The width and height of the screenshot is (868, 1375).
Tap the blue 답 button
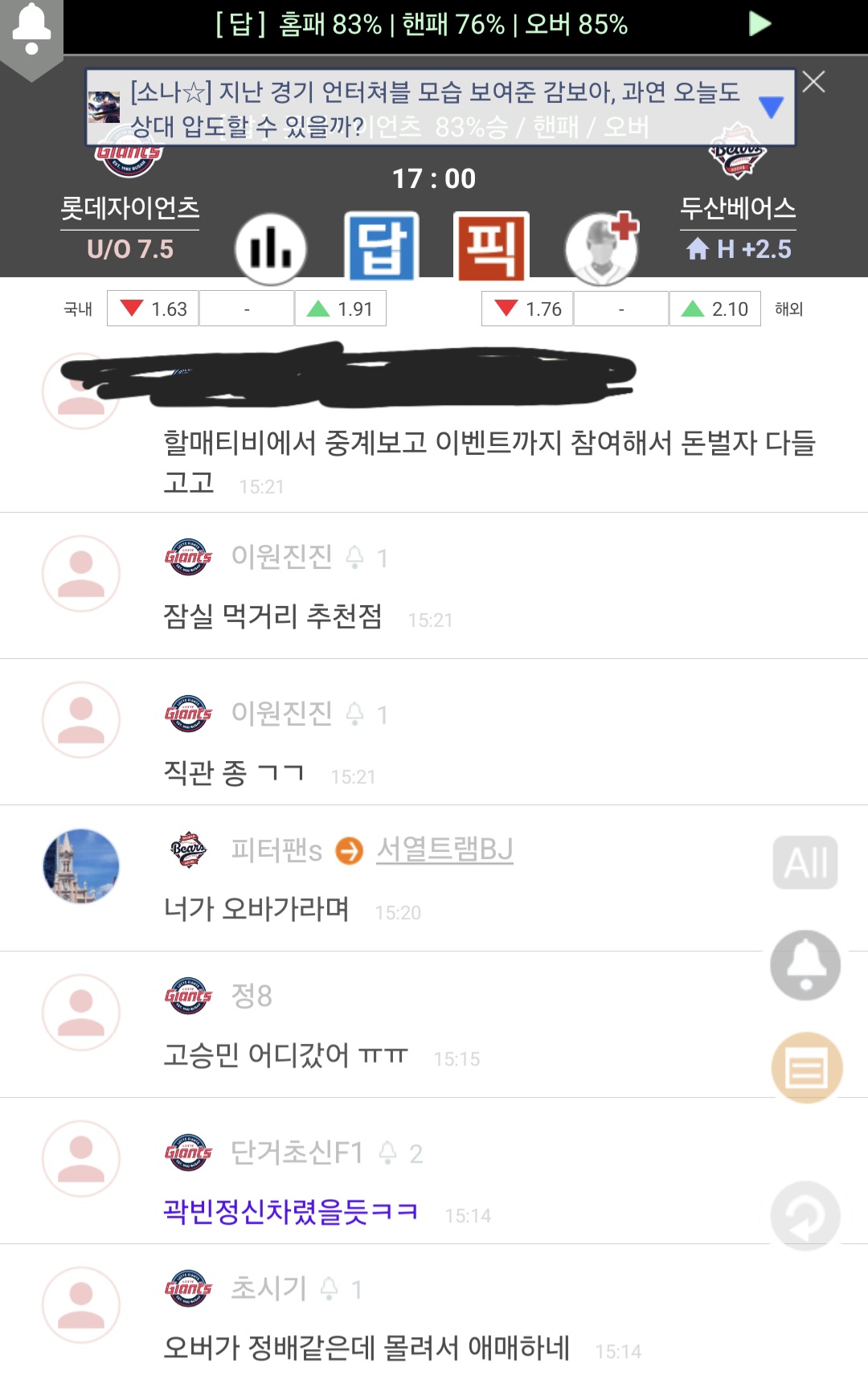click(381, 248)
